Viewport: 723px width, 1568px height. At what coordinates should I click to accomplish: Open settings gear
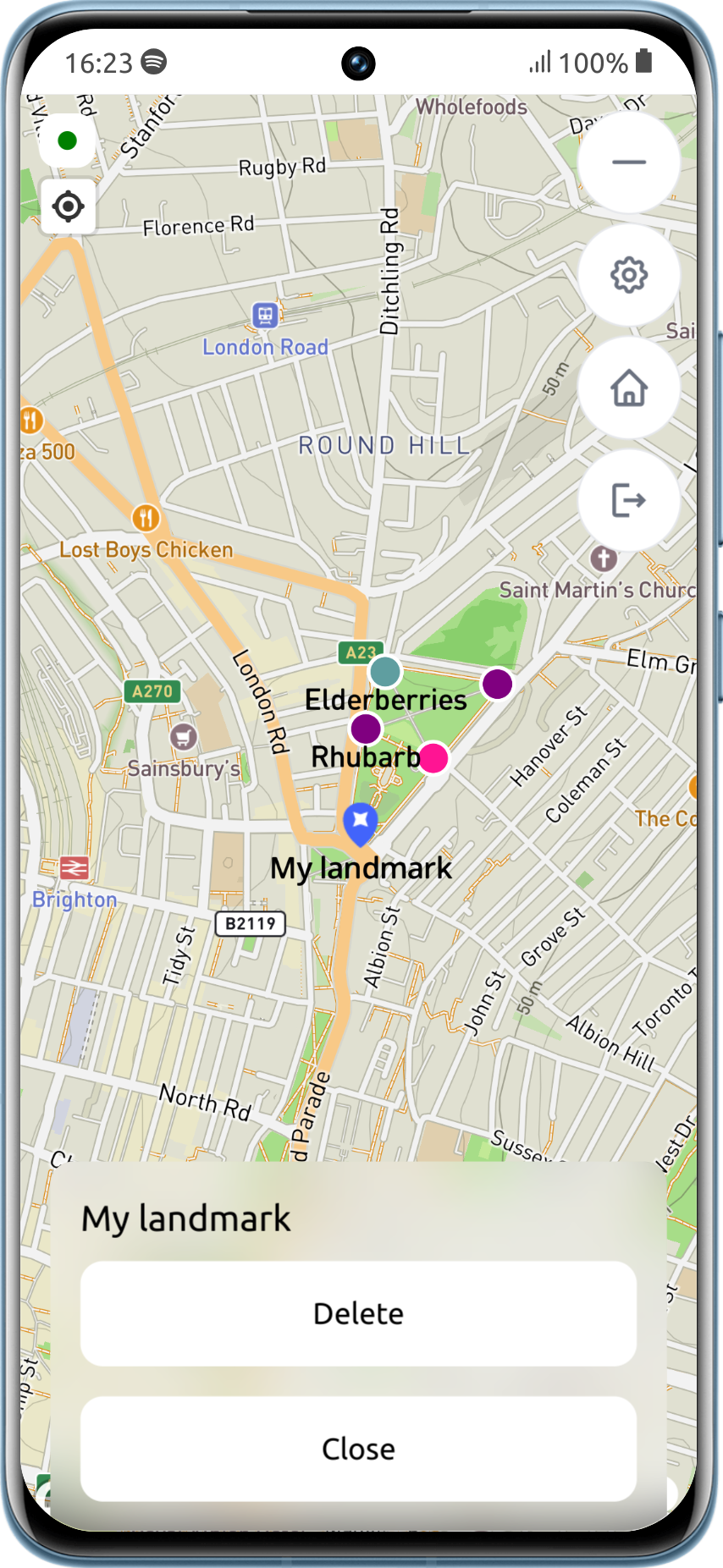(x=628, y=275)
